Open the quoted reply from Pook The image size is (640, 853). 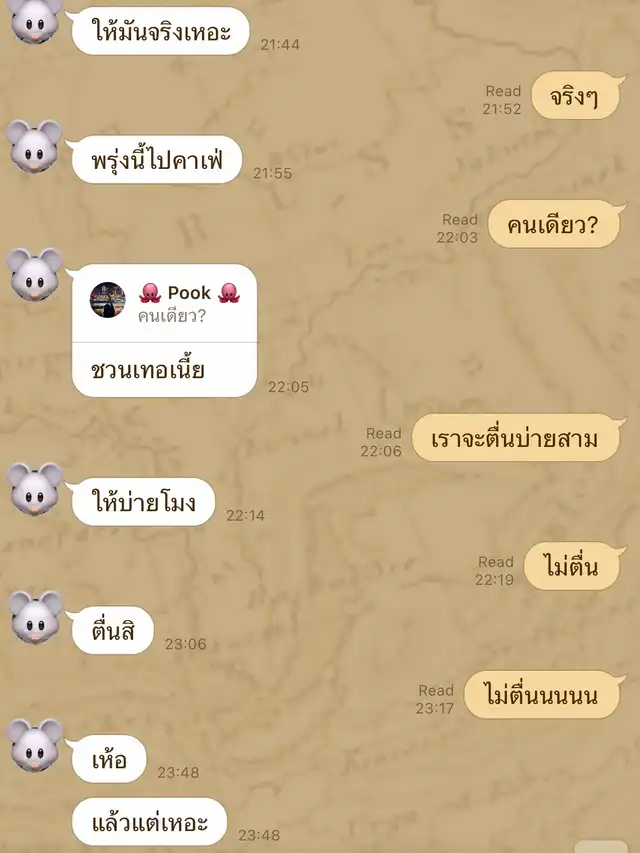pyautogui.click(x=165, y=303)
